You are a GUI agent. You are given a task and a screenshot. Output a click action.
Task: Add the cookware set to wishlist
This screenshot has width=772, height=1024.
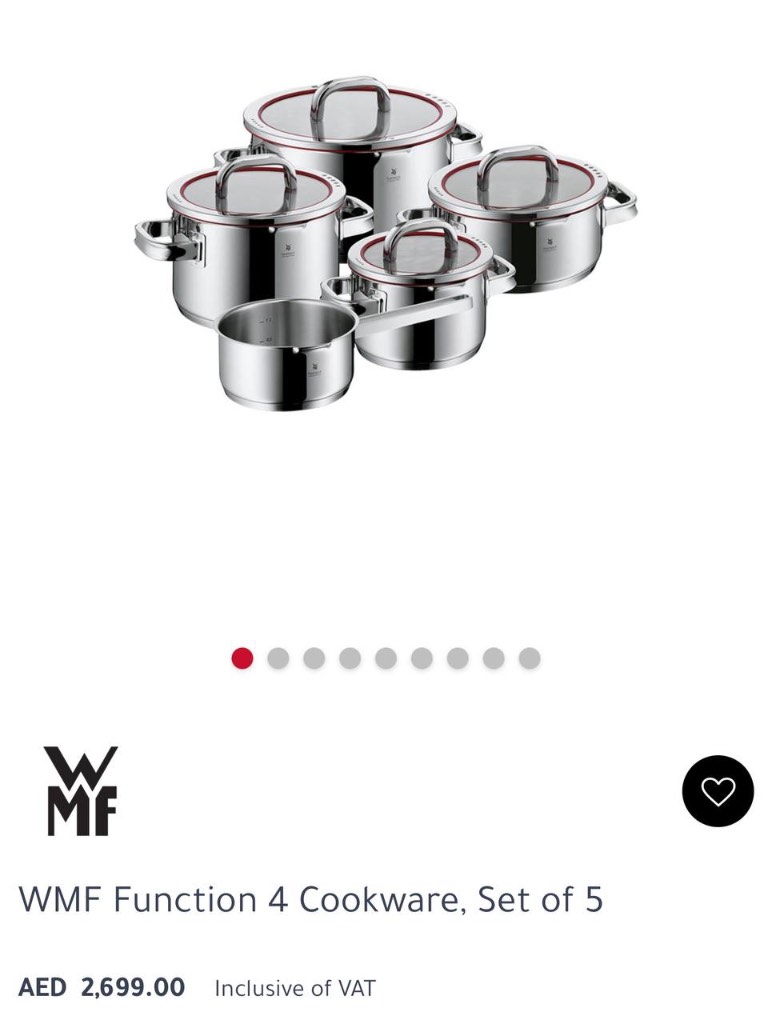point(717,791)
